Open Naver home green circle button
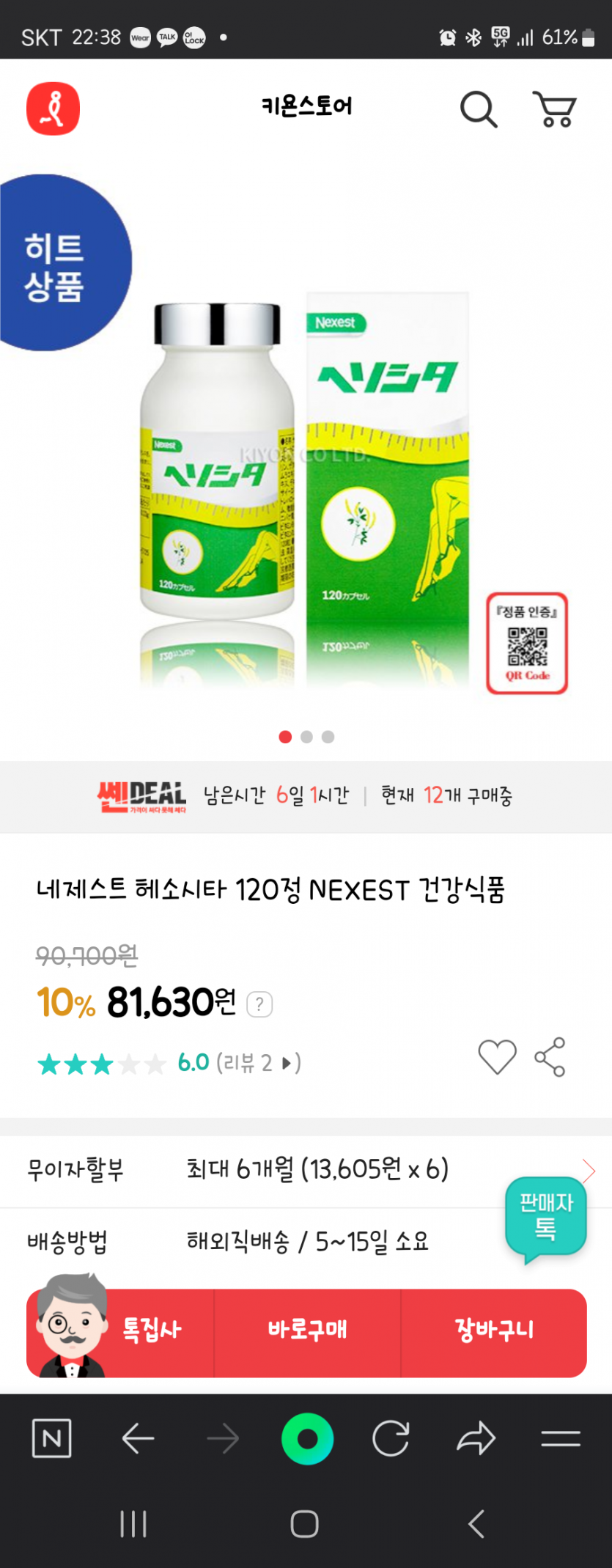This screenshot has width=612, height=1568. [x=307, y=1438]
